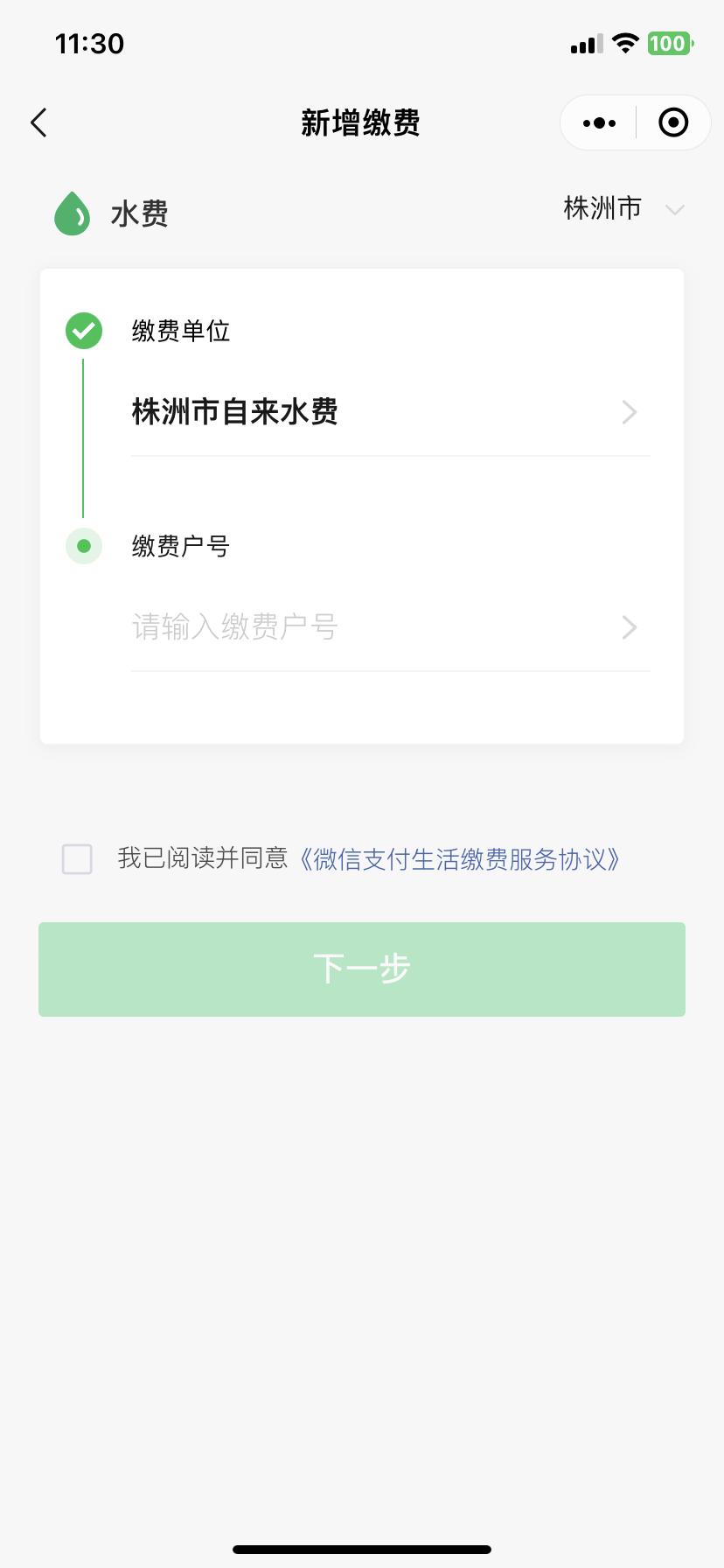Select the green water droplet icon

pyautogui.click(x=72, y=213)
